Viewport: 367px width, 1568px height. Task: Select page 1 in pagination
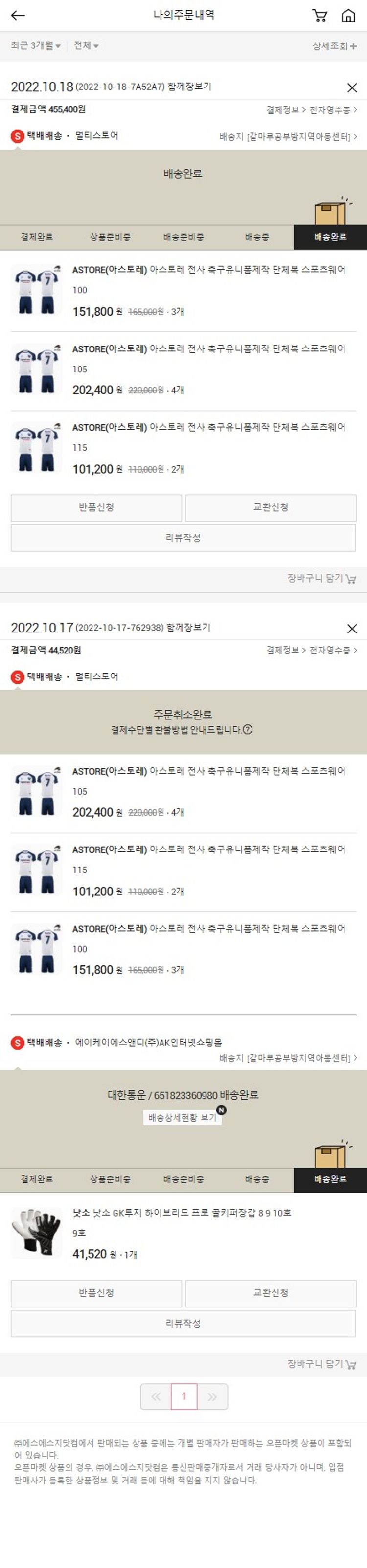183,1396
